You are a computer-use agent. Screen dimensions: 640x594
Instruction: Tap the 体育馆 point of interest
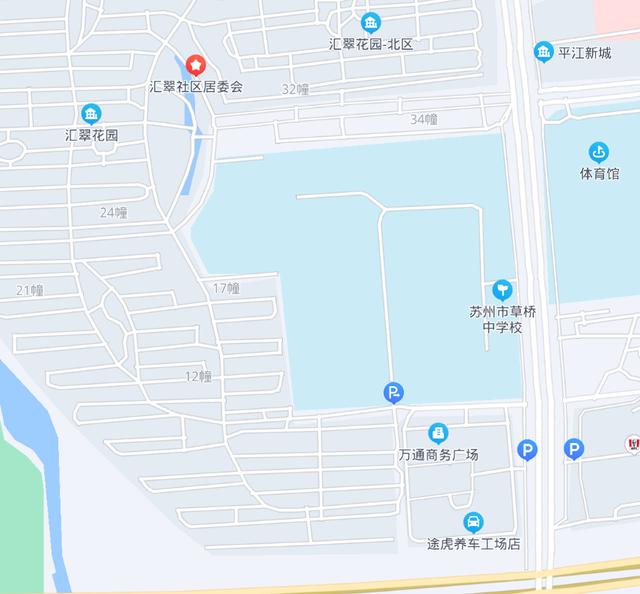[x=599, y=152]
